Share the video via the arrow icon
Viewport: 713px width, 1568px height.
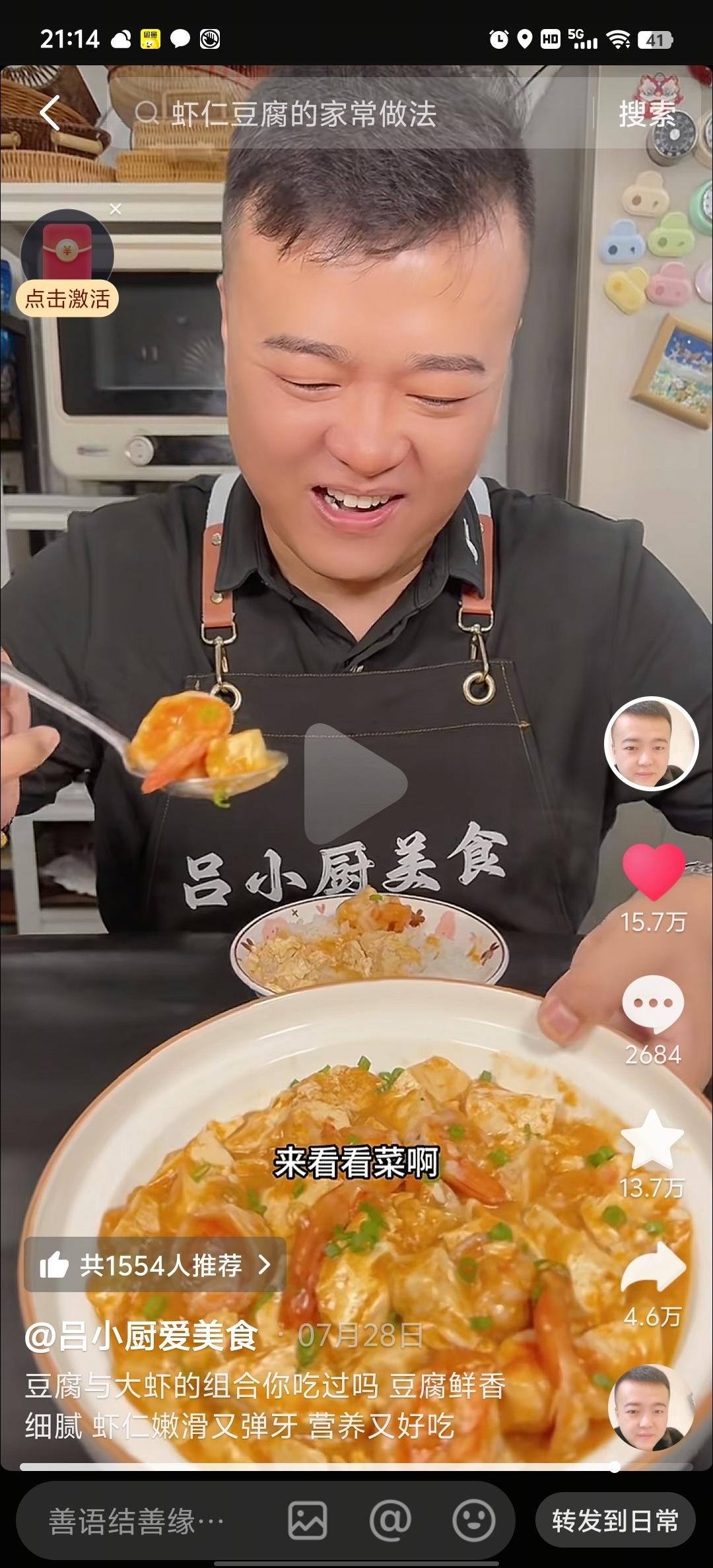point(653,1268)
